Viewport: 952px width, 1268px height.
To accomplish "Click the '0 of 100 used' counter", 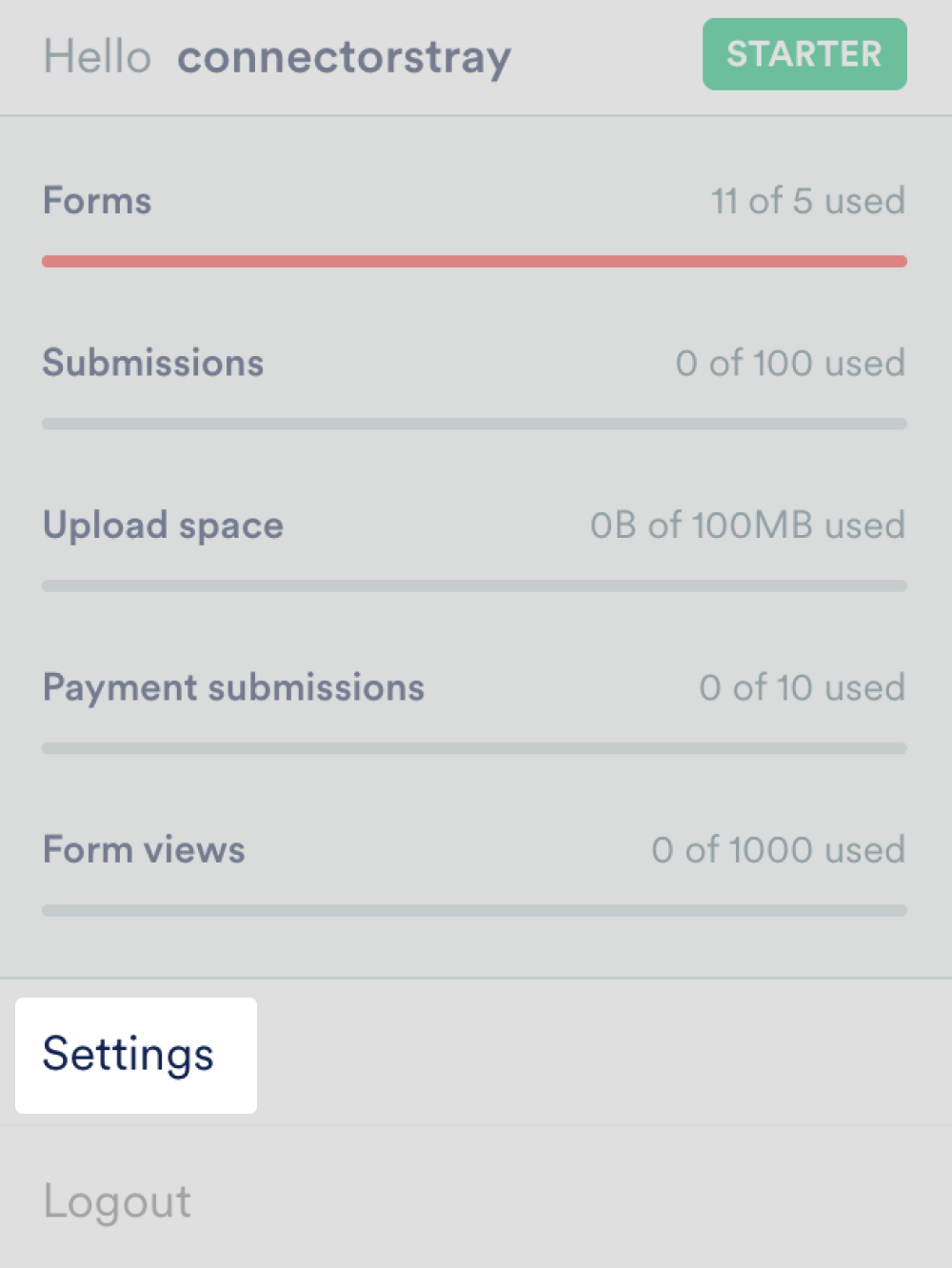I will (790, 363).
